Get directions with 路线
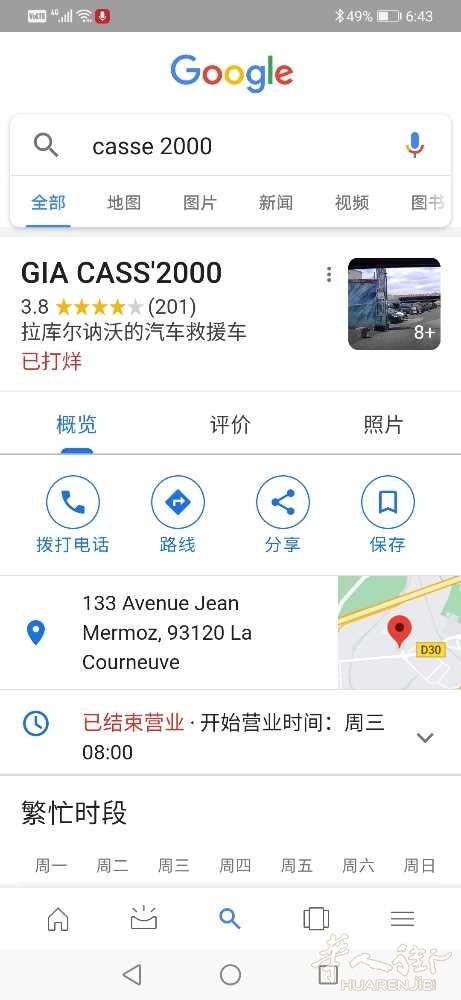The width and height of the screenshot is (461, 1000). click(x=177, y=515)
